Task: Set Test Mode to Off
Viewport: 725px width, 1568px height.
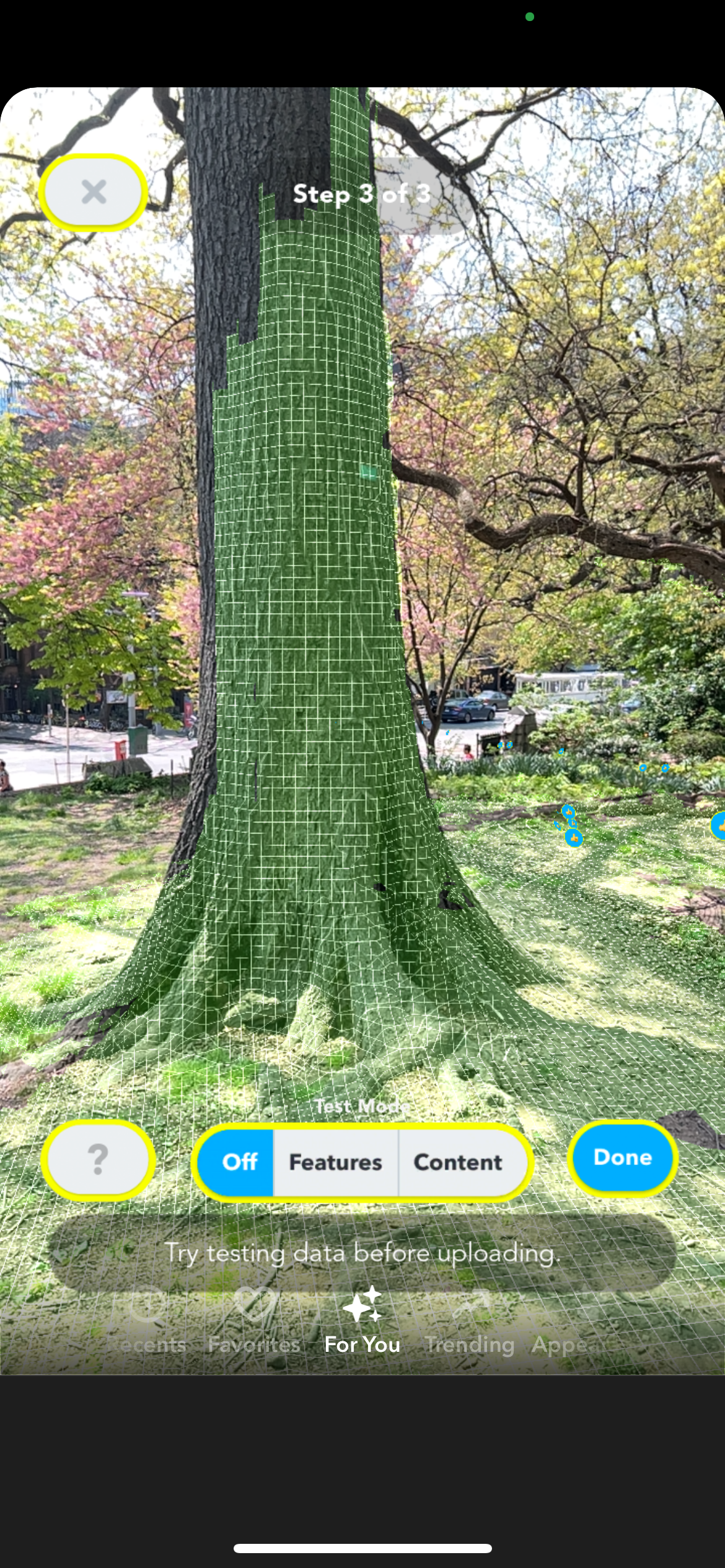Action: [x=239, y=1162]
